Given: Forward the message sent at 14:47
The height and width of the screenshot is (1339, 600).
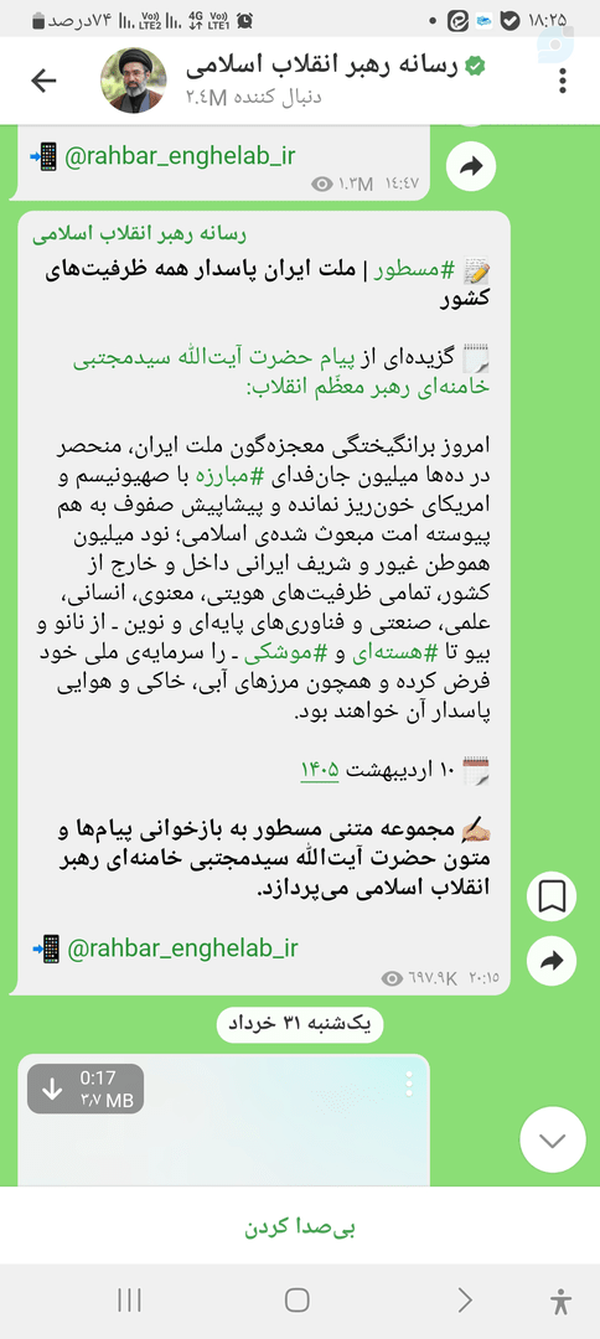Looking at the screenshot, I should click(470, 168).
